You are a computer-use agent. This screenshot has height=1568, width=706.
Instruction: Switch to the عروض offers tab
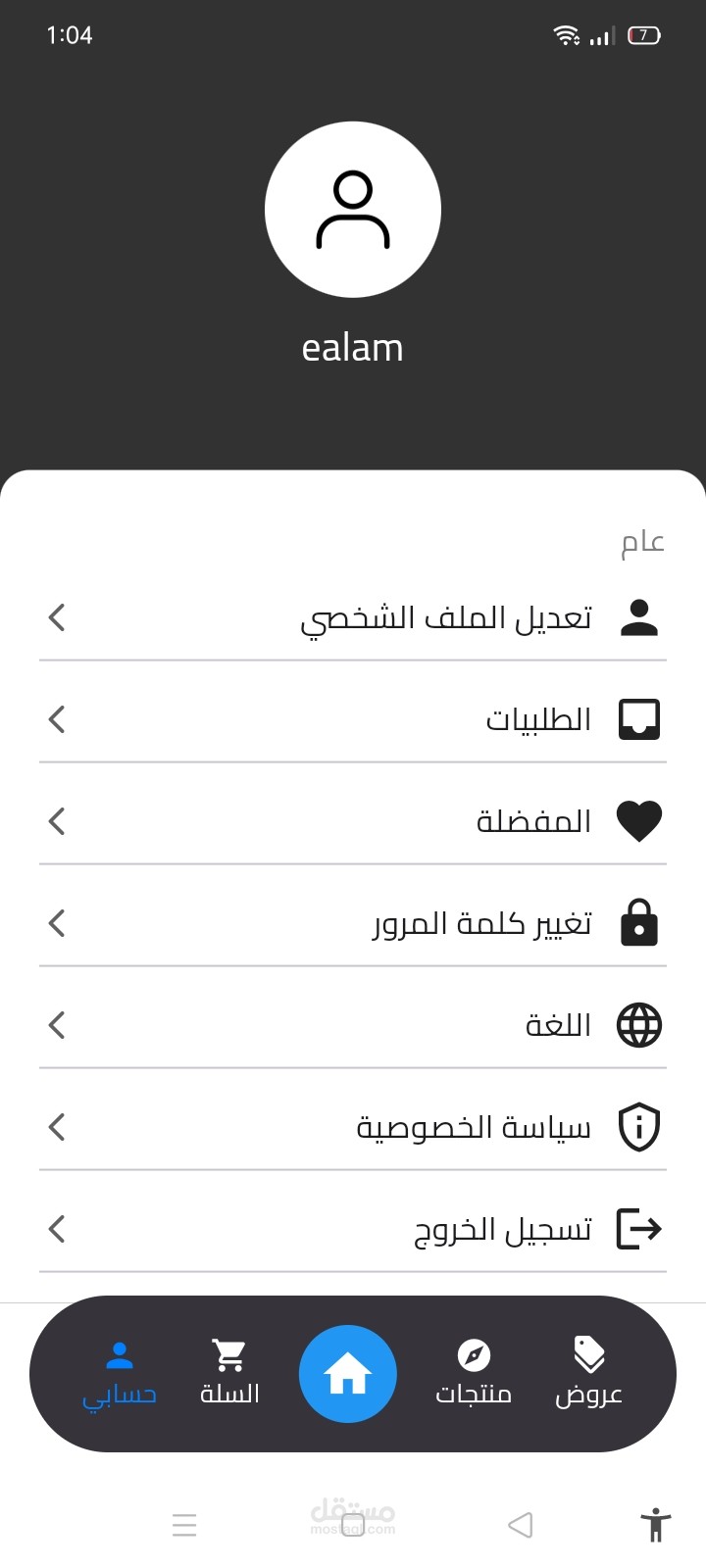[x=588, y=1374]
